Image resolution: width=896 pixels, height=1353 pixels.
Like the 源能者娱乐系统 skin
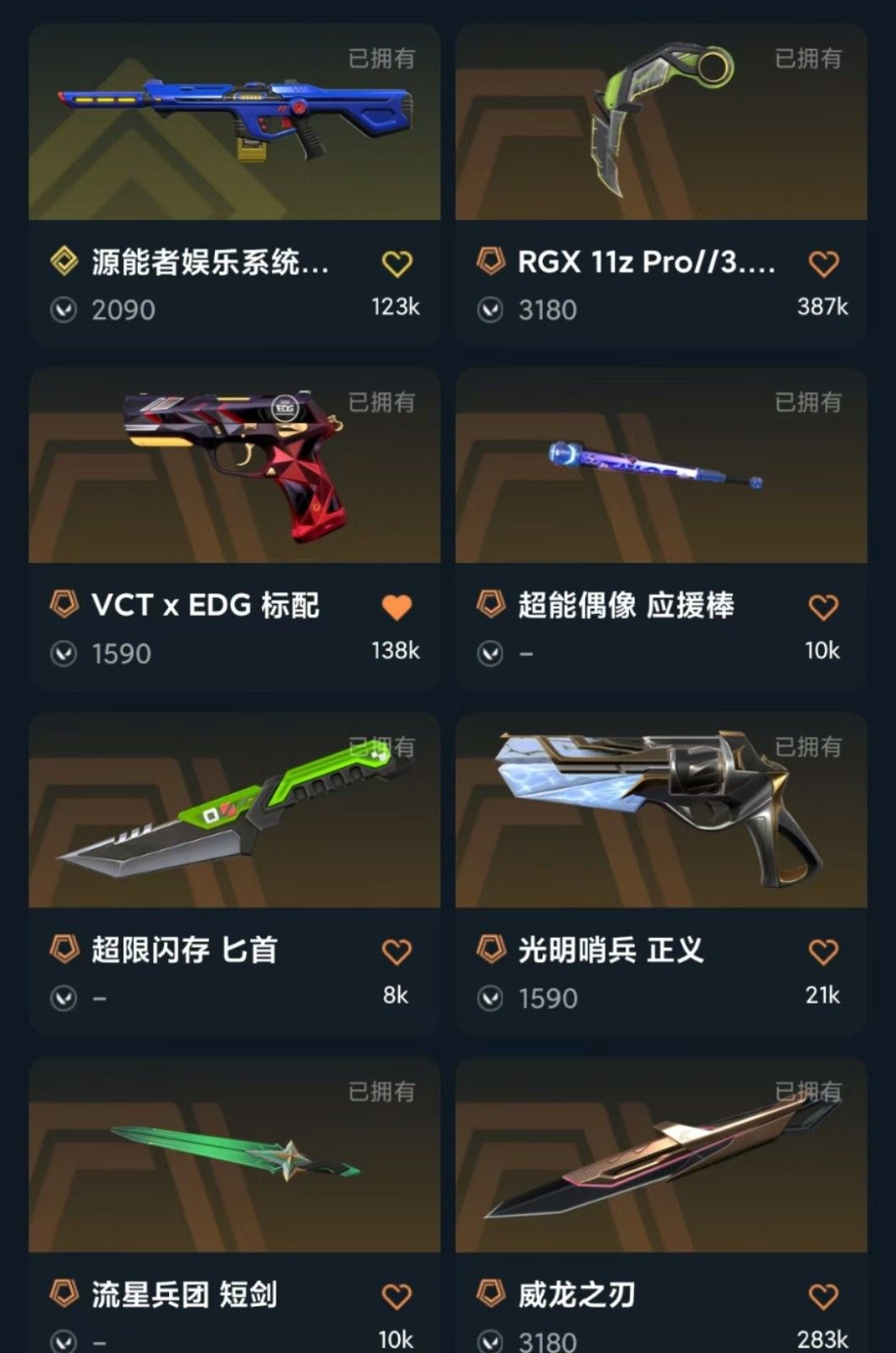tap(396, 264)
